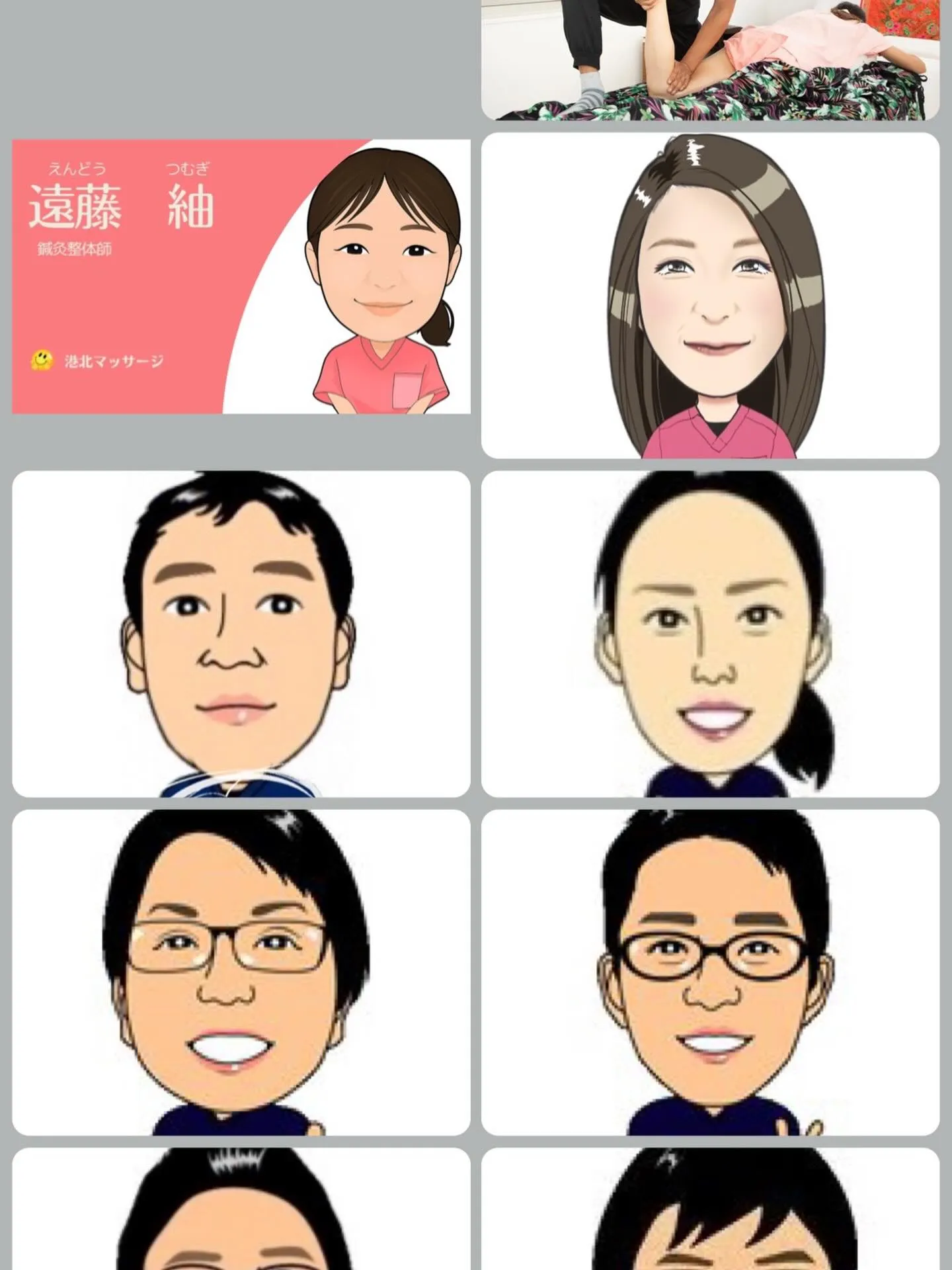The image size is (952, 1270).
Task: Open the caricature with brown rectangular glasses
Action: (x=241, y=972)
